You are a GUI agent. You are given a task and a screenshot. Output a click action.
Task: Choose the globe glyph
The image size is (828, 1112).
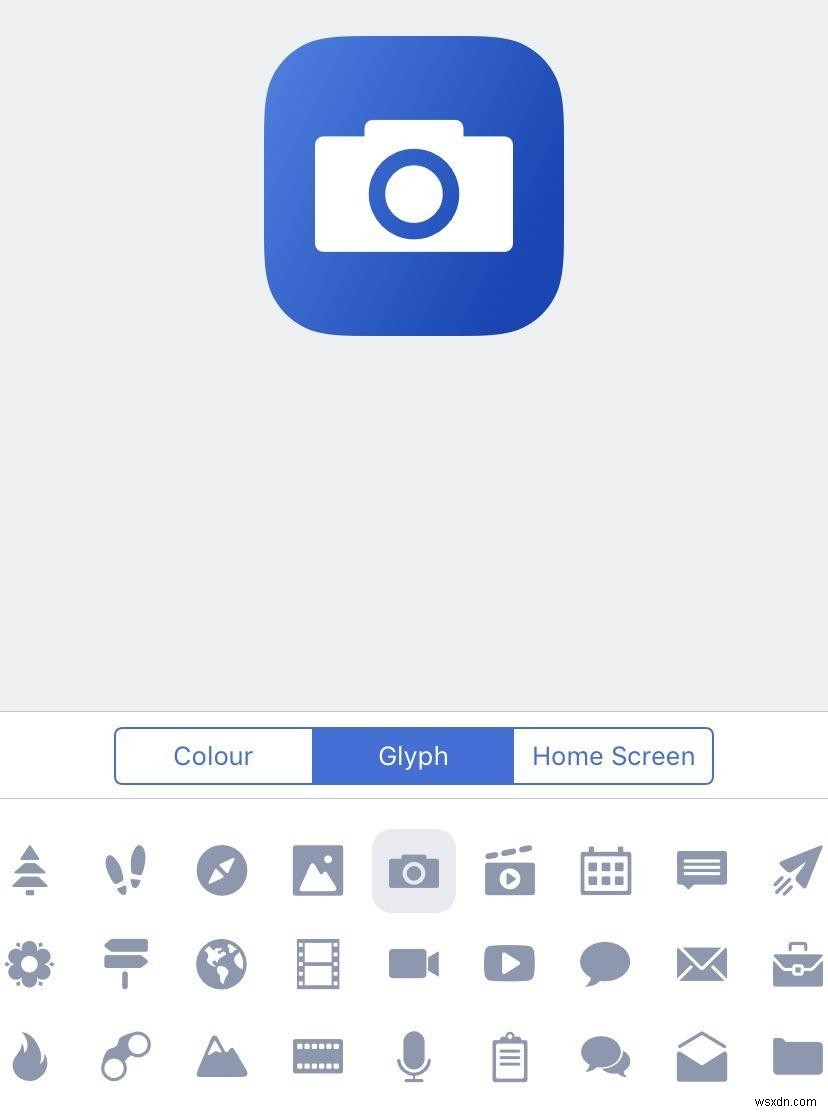(221, 964)
